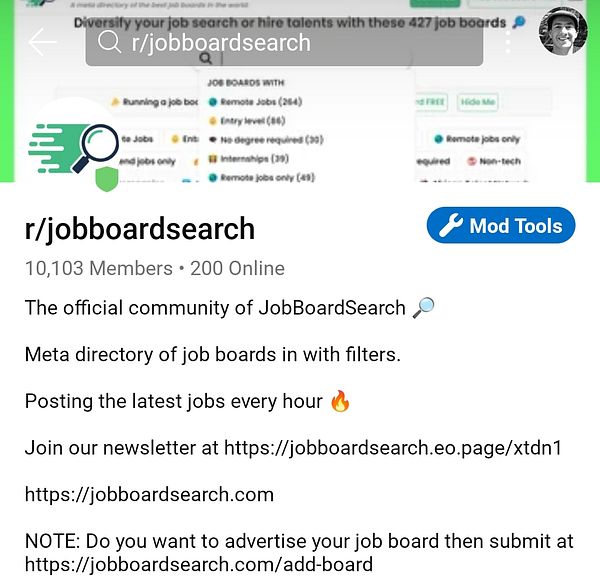Go back using the arrow icon

coord(42,43)
